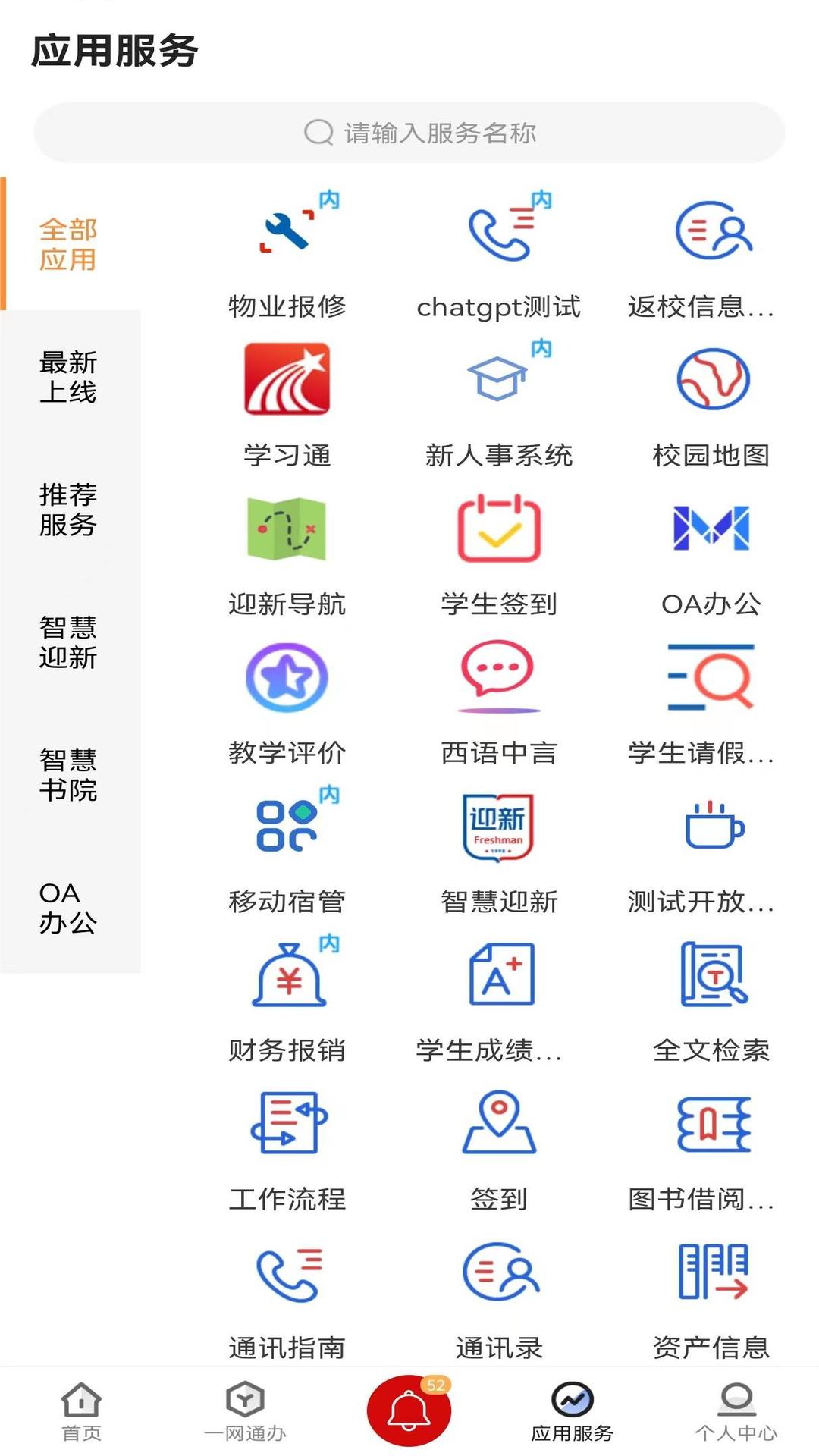The image size is (819, 1456).
Task: Select the 推荐服务 sidebar category
Action: [68, 510]
